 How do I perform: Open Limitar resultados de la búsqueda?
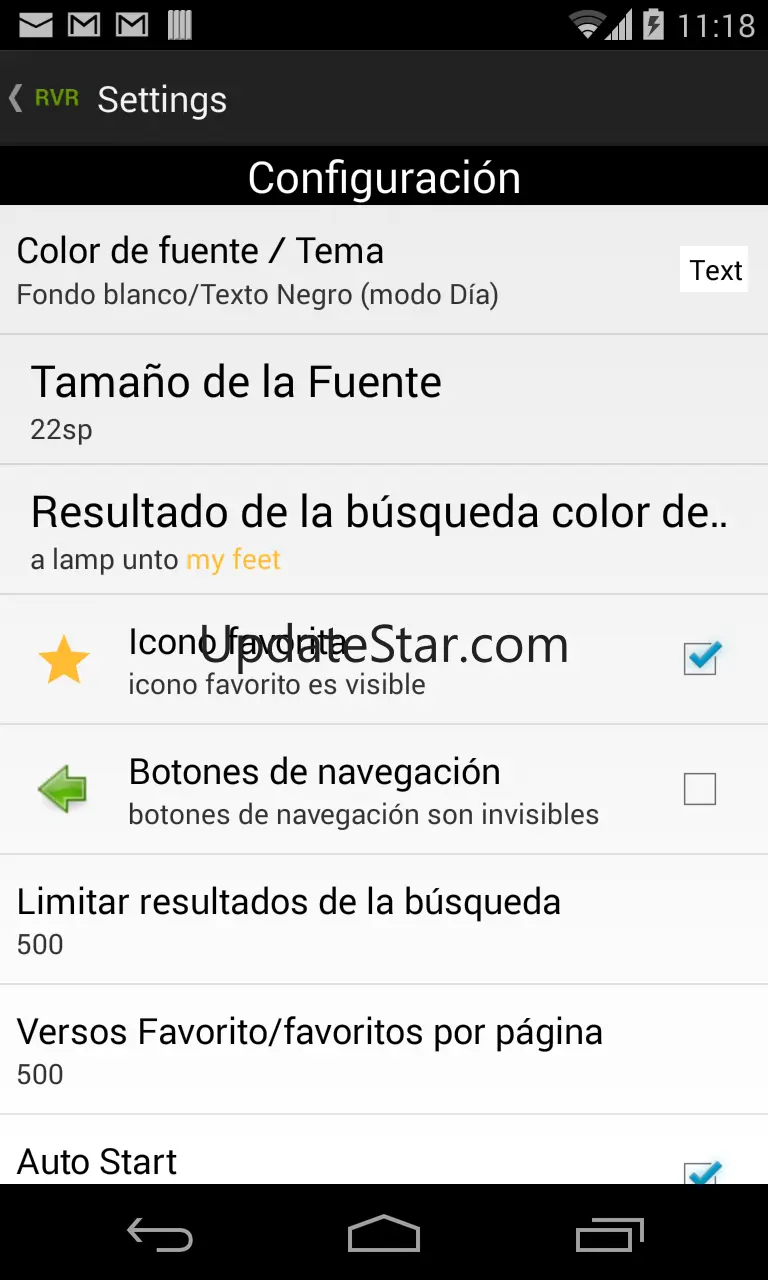(x=384, y=920)
